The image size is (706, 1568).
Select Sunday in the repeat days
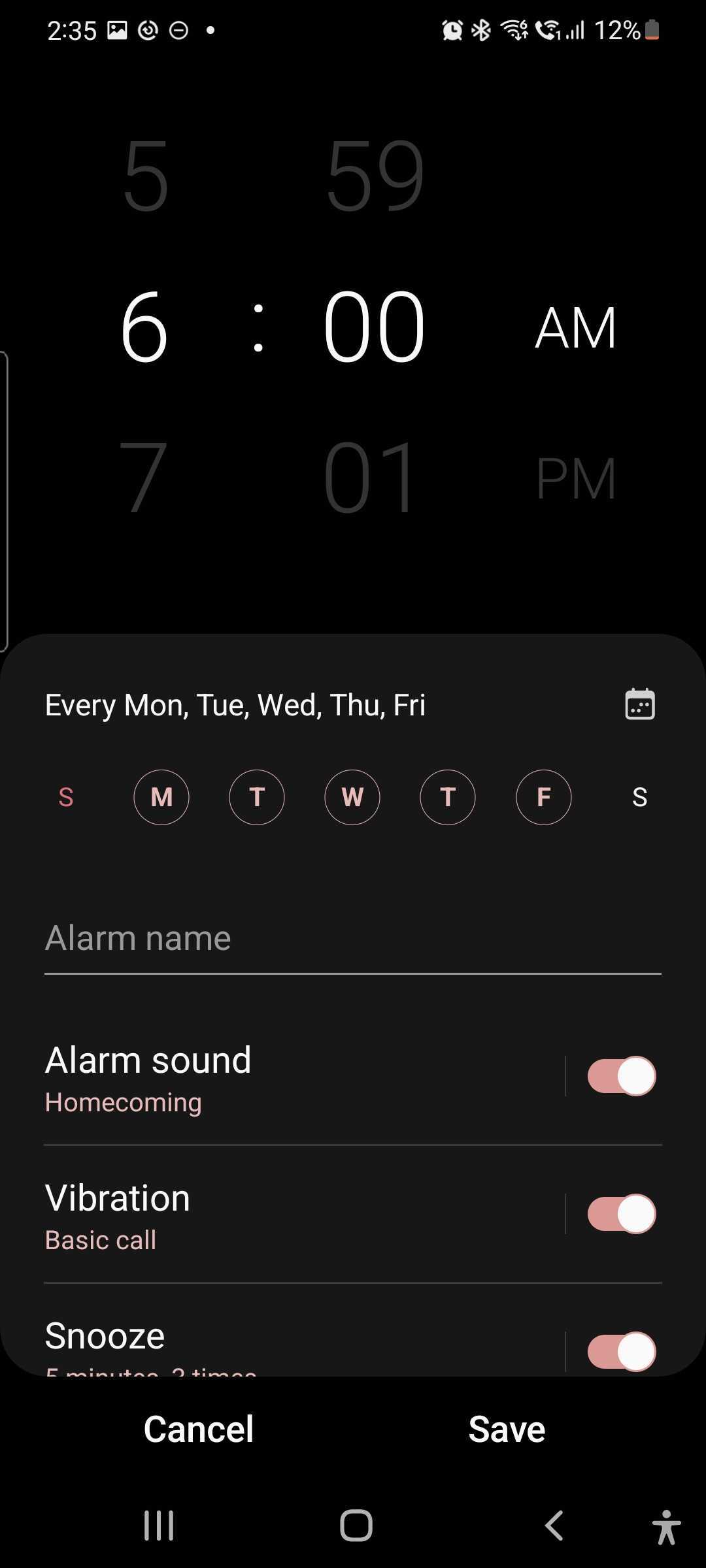(x=66, y=797)
